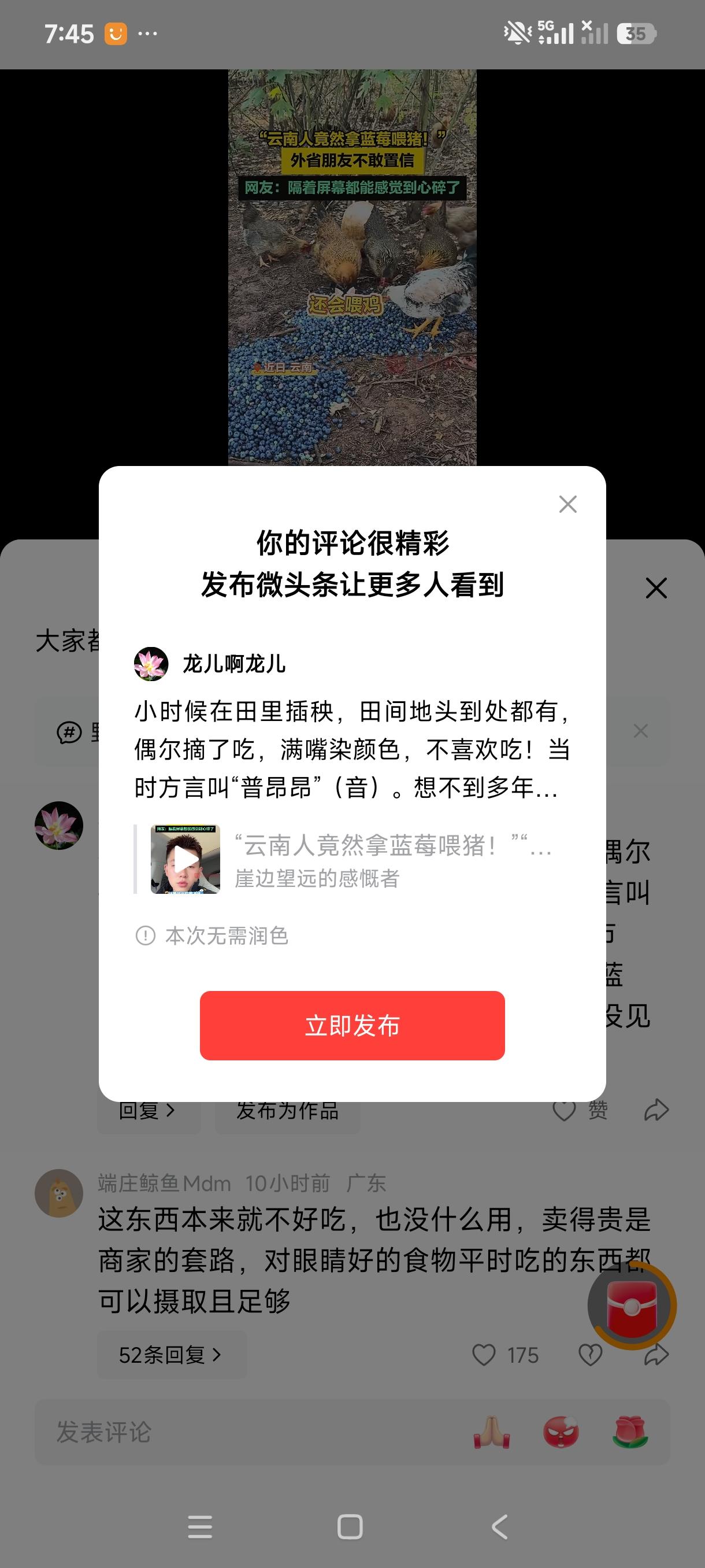Open the 回复 reply thread
Screen dimensions: 705x1568
(148, 1111)
